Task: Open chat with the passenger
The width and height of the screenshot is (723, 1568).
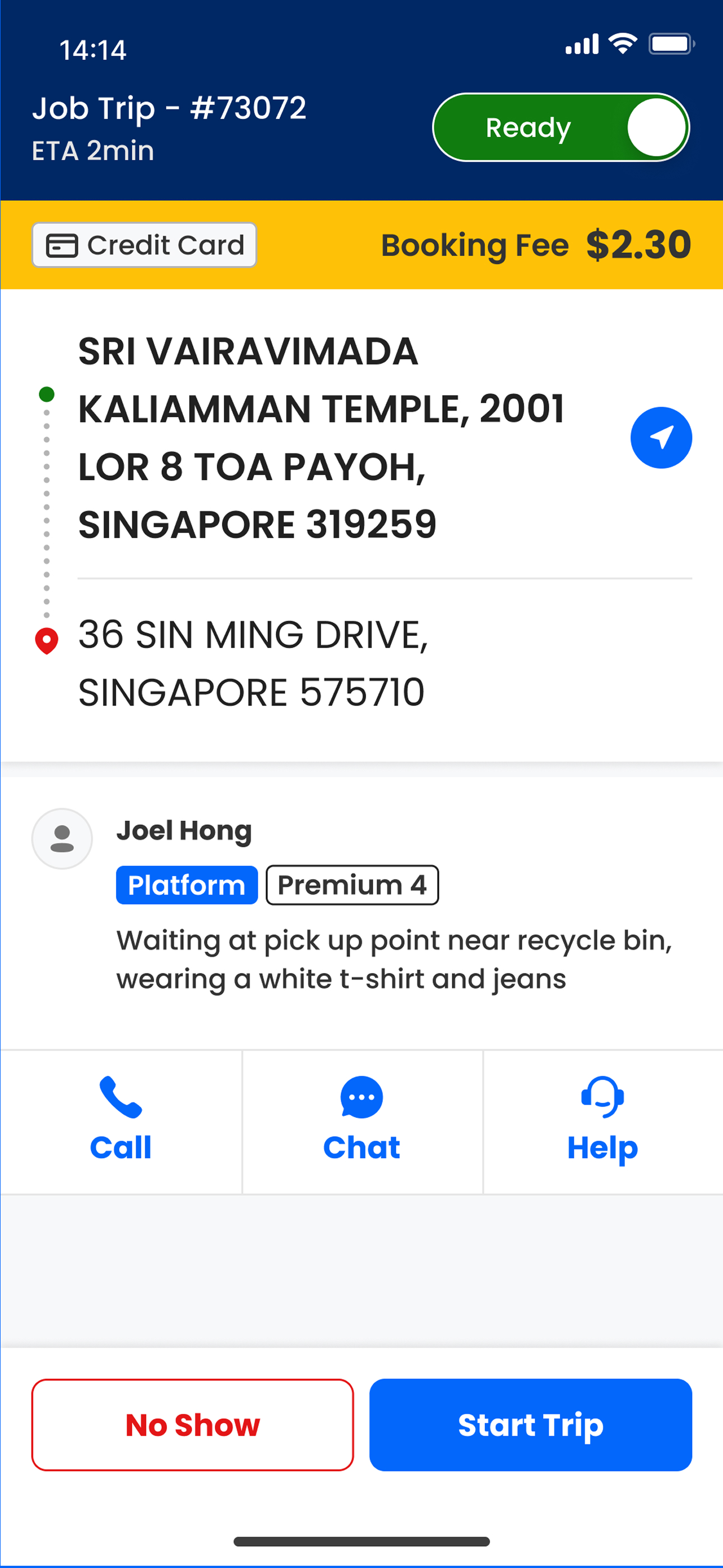Action: click(x=361, y=1120)
